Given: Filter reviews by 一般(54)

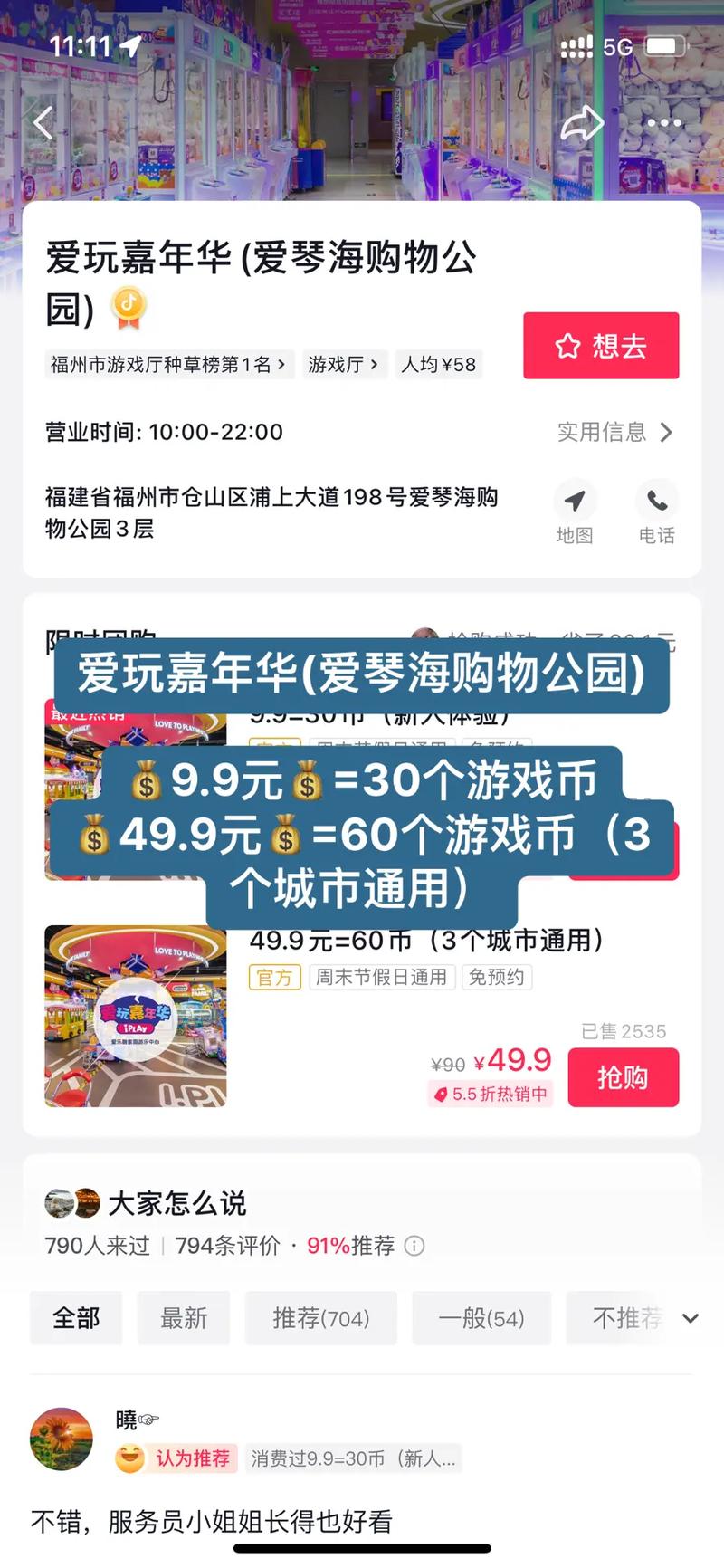Looking at the screenshot, I should [x=481, y=1318].
